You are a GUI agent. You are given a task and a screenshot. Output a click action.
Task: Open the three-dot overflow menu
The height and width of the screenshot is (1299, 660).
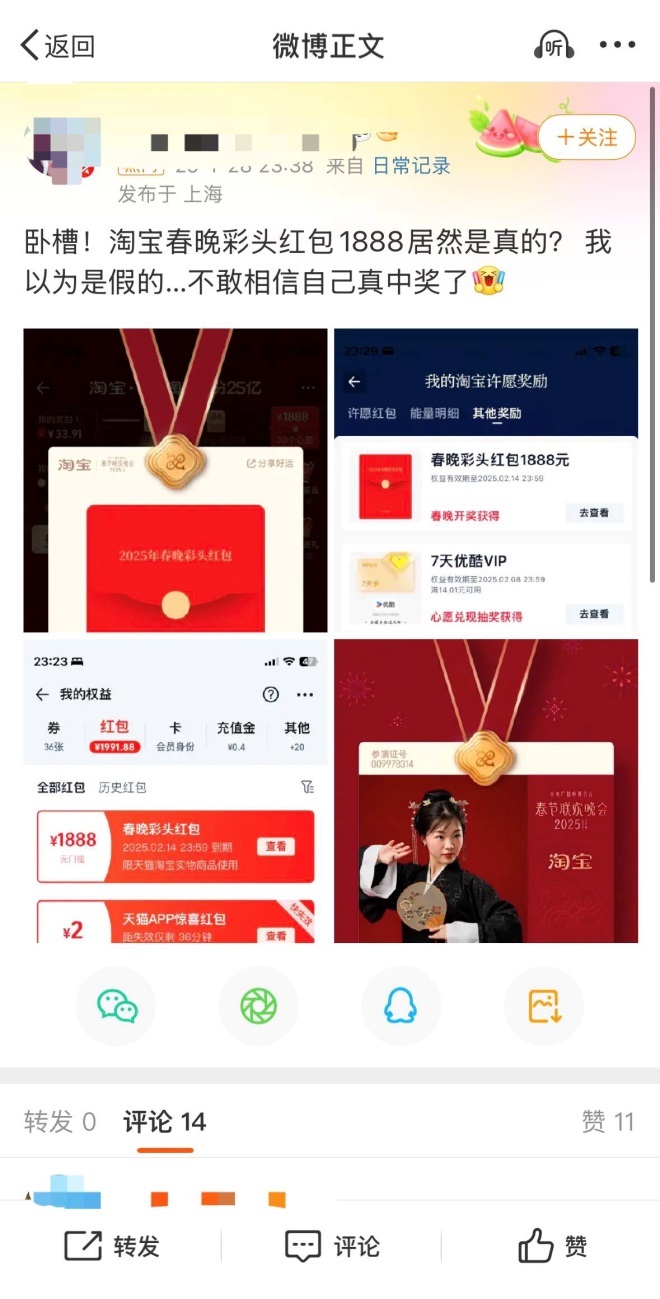(616, 46)
